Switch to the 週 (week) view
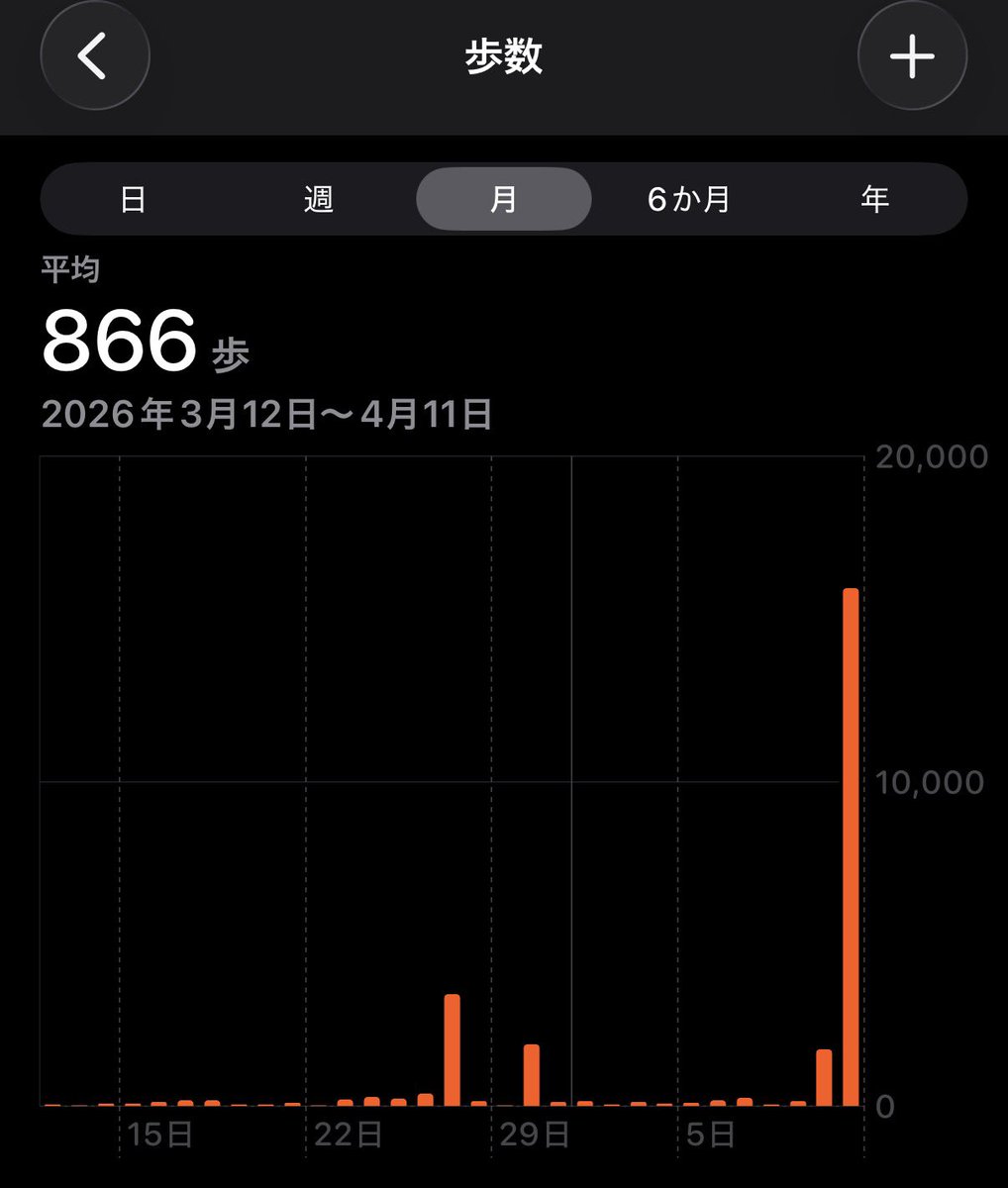 click(x=319, y=199)
